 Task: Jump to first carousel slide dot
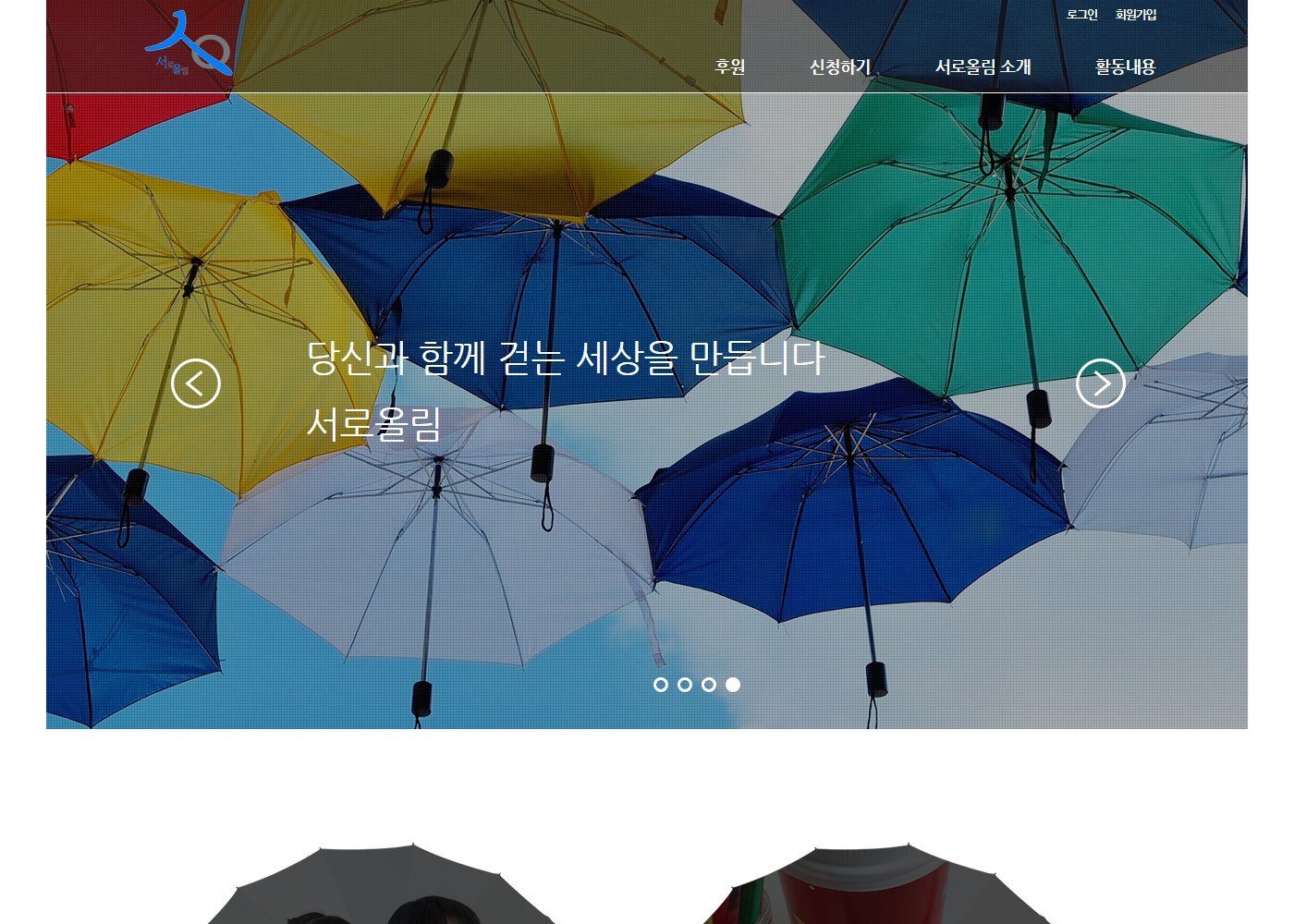click(x=661, y=685)
